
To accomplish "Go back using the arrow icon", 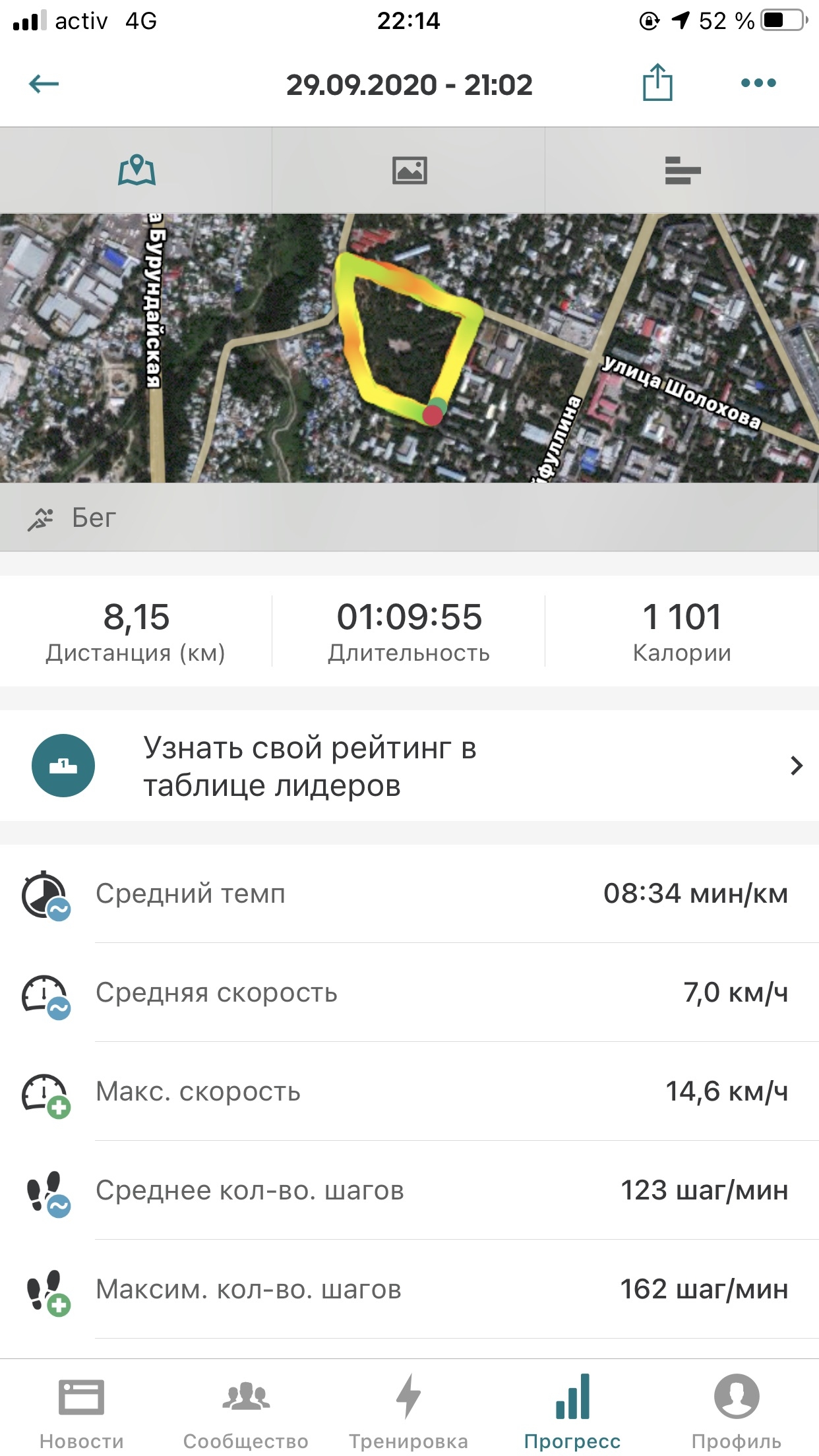I will click(44, 84).
